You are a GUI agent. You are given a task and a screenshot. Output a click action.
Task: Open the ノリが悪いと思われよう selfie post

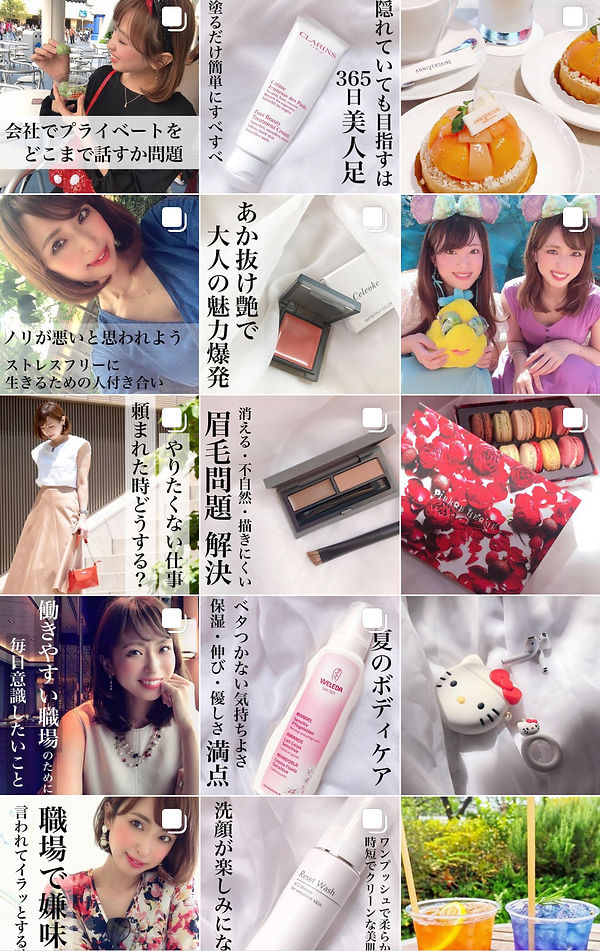(x=98, y=295)
